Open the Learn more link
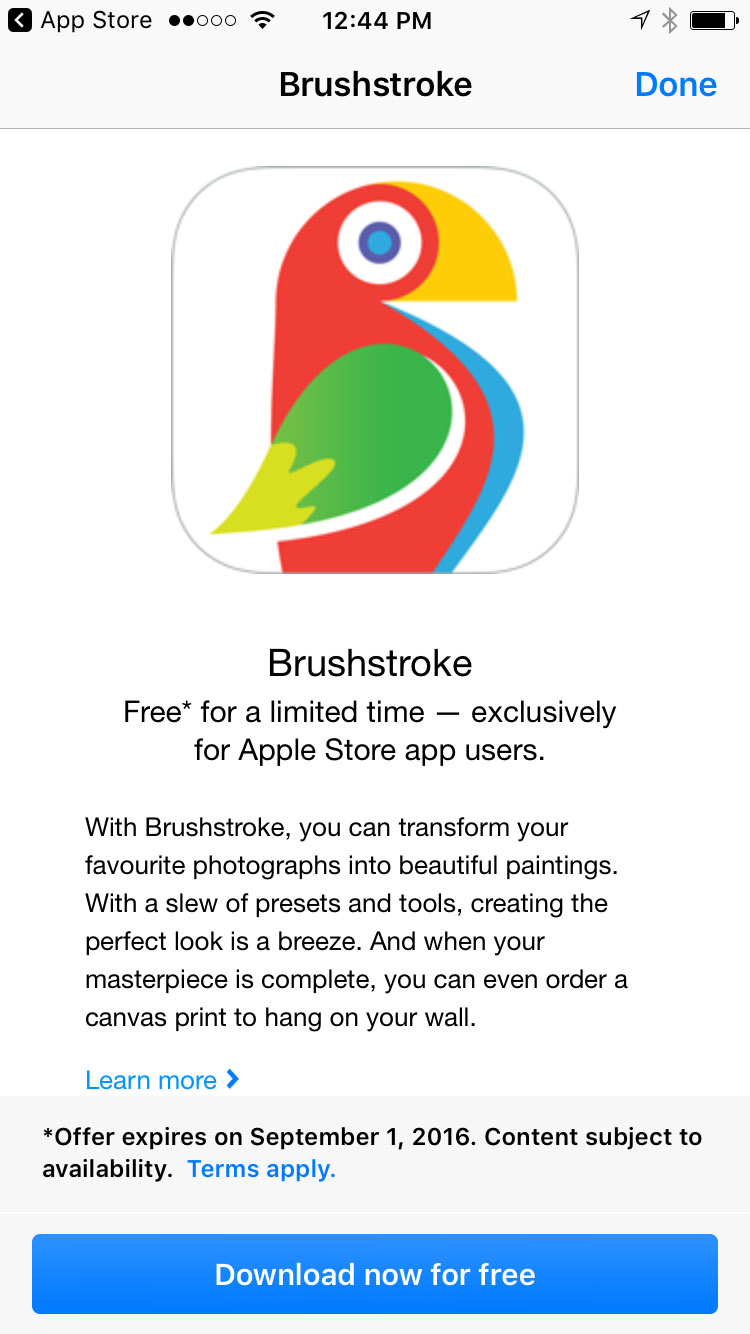Image resolution: width=750 pixels, height=1334 pixels. (162, 1080)
